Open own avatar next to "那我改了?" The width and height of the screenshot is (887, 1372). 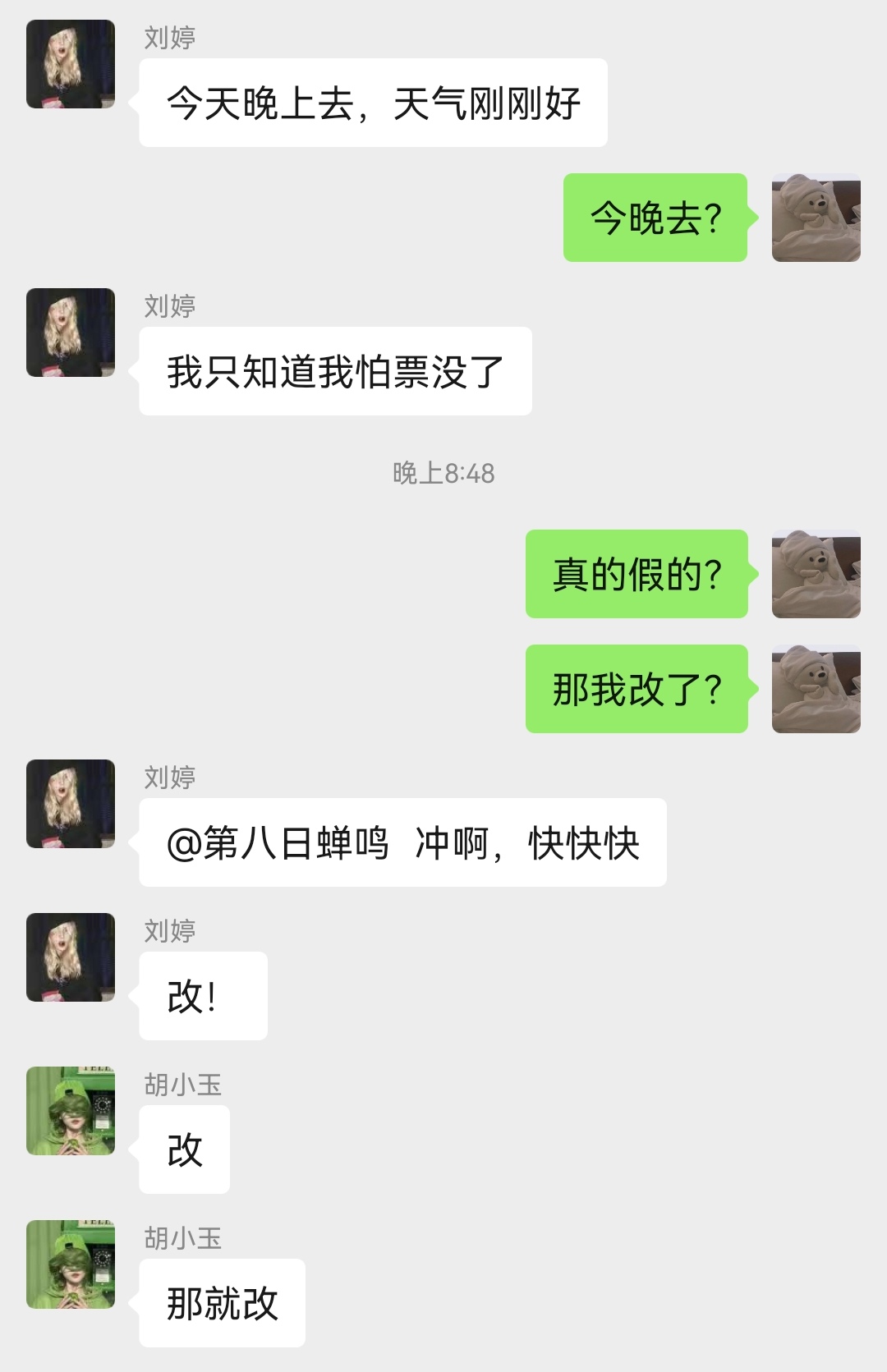click(x=816, y=689)
